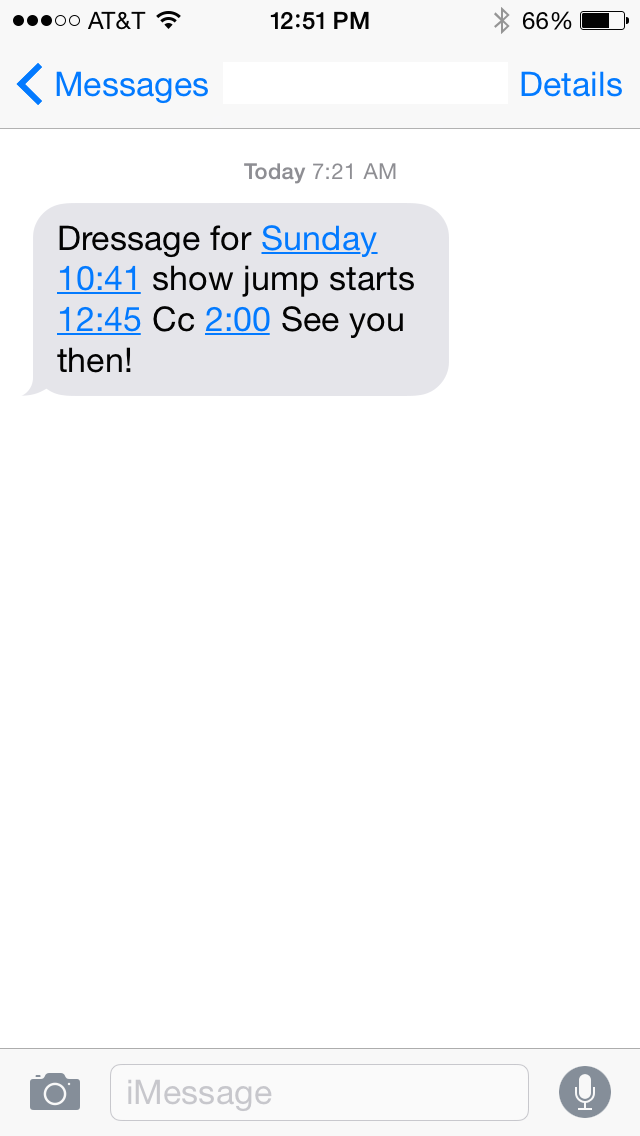The height and width of the screenshot is (1136, 640).
Task: Tap the Sunday date link
Action: [x=319, y=239]
